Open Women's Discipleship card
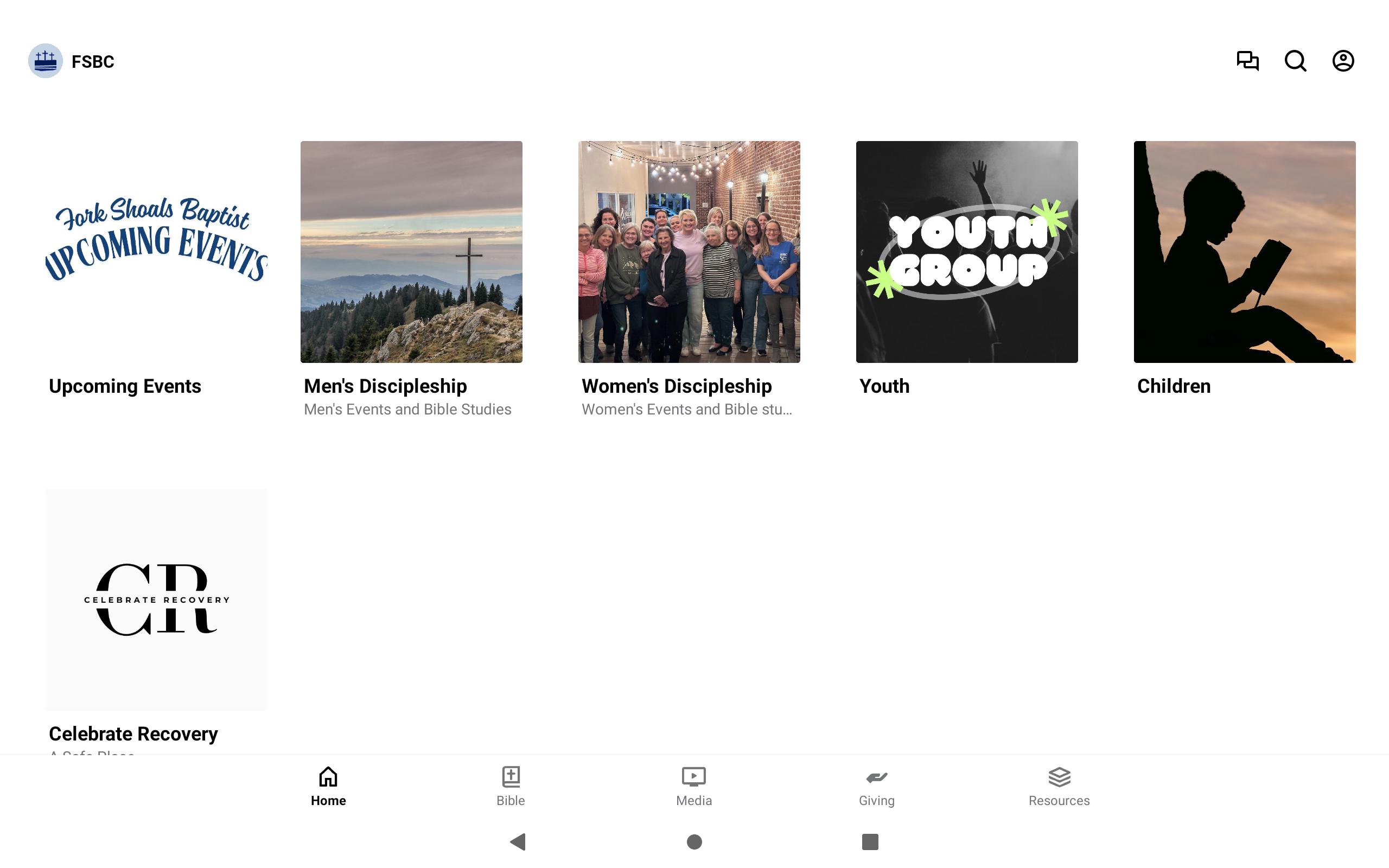Image resolution: width=1389 pixels, height=868 pixels. tap(689, 252)
